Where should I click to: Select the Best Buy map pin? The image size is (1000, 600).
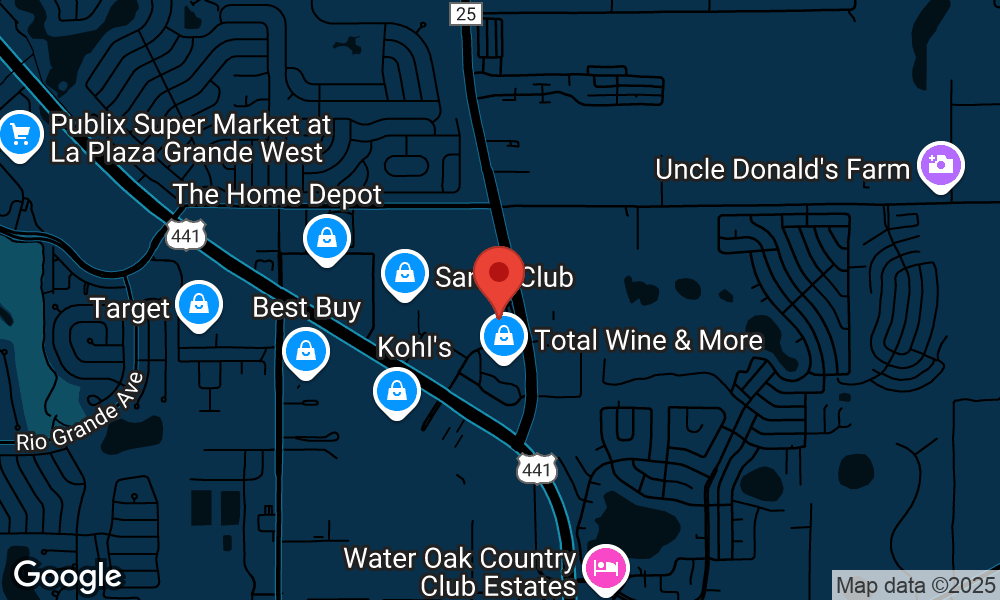coord(305,351)
